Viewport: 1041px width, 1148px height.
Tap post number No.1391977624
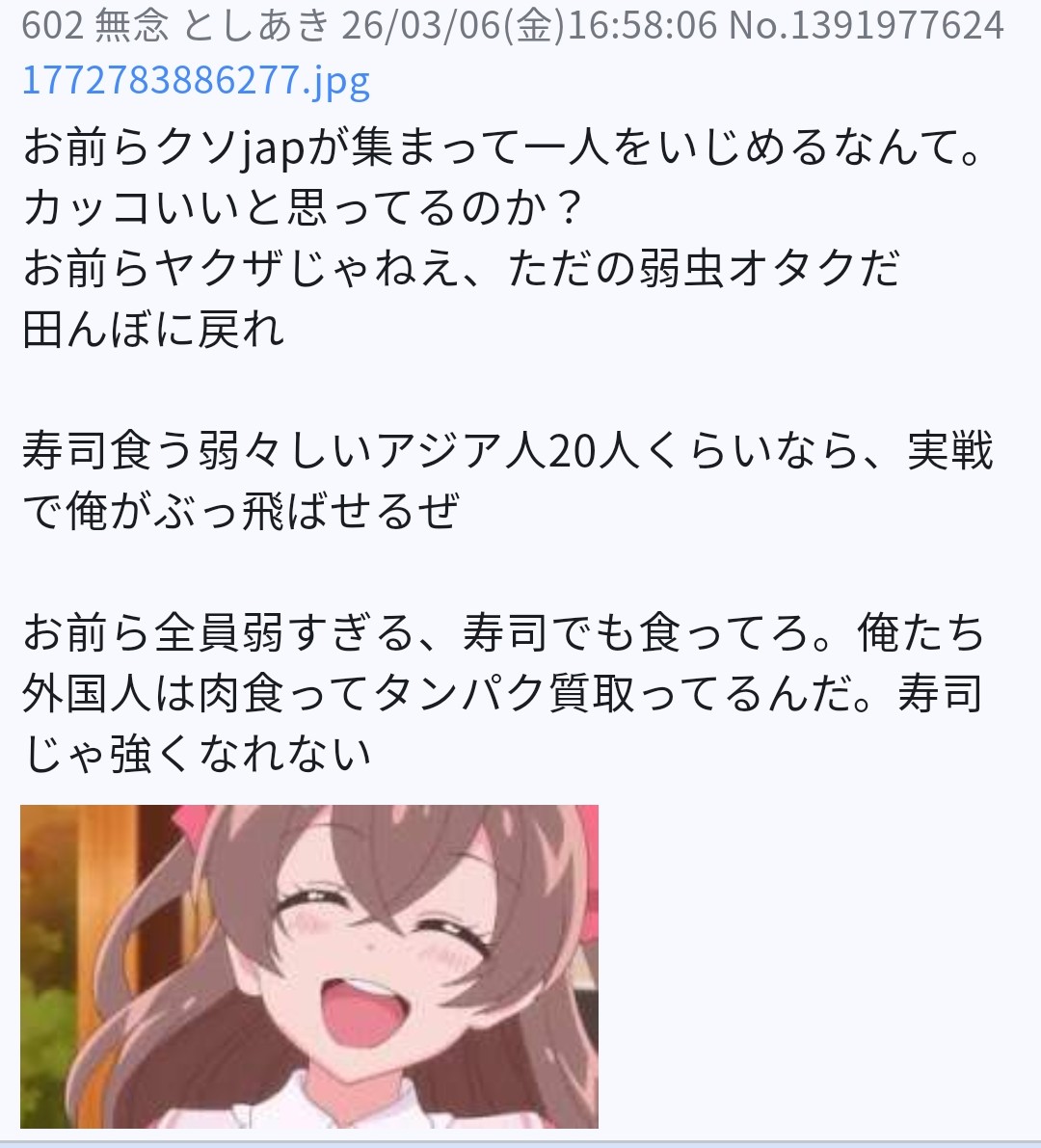point(866,26)
